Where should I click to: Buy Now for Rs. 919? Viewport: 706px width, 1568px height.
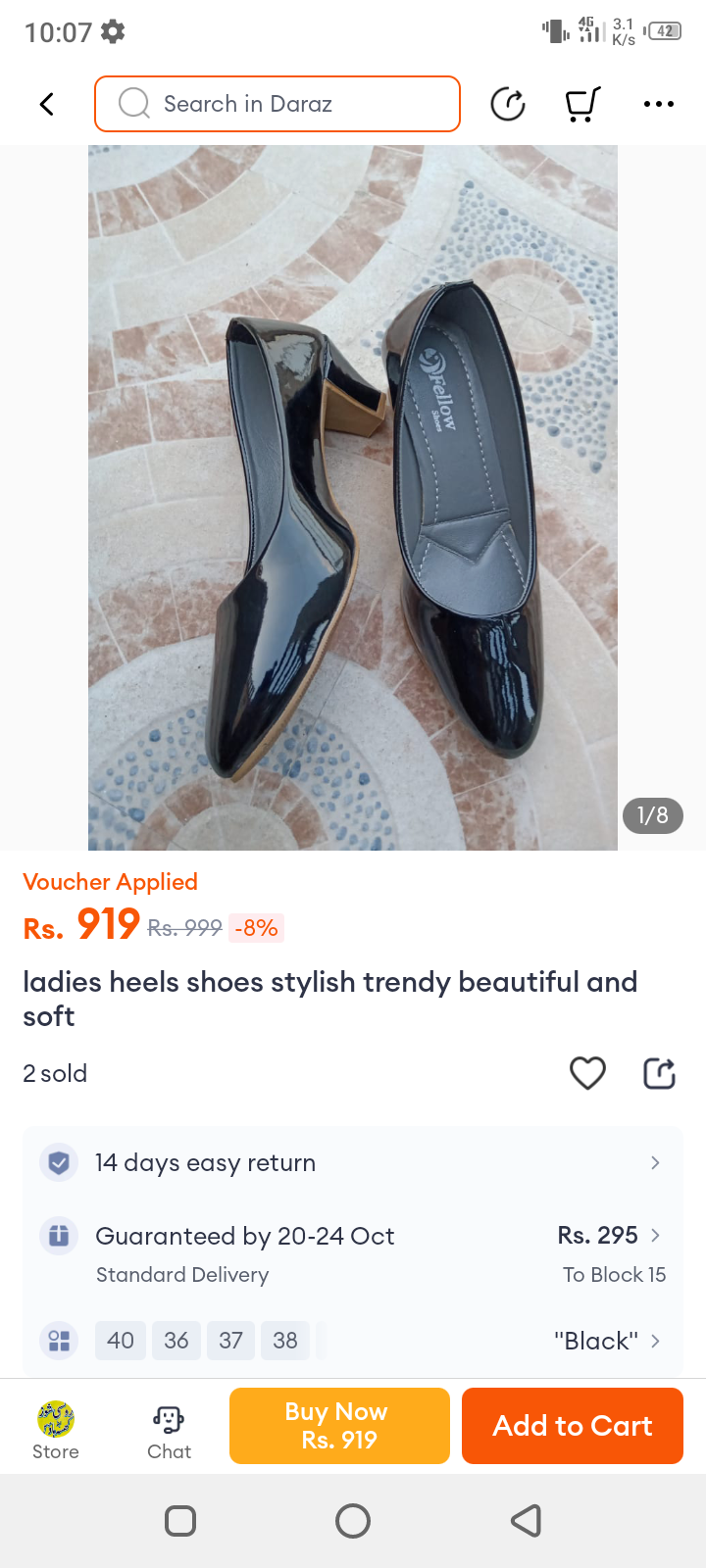[x=339, y=1426]
